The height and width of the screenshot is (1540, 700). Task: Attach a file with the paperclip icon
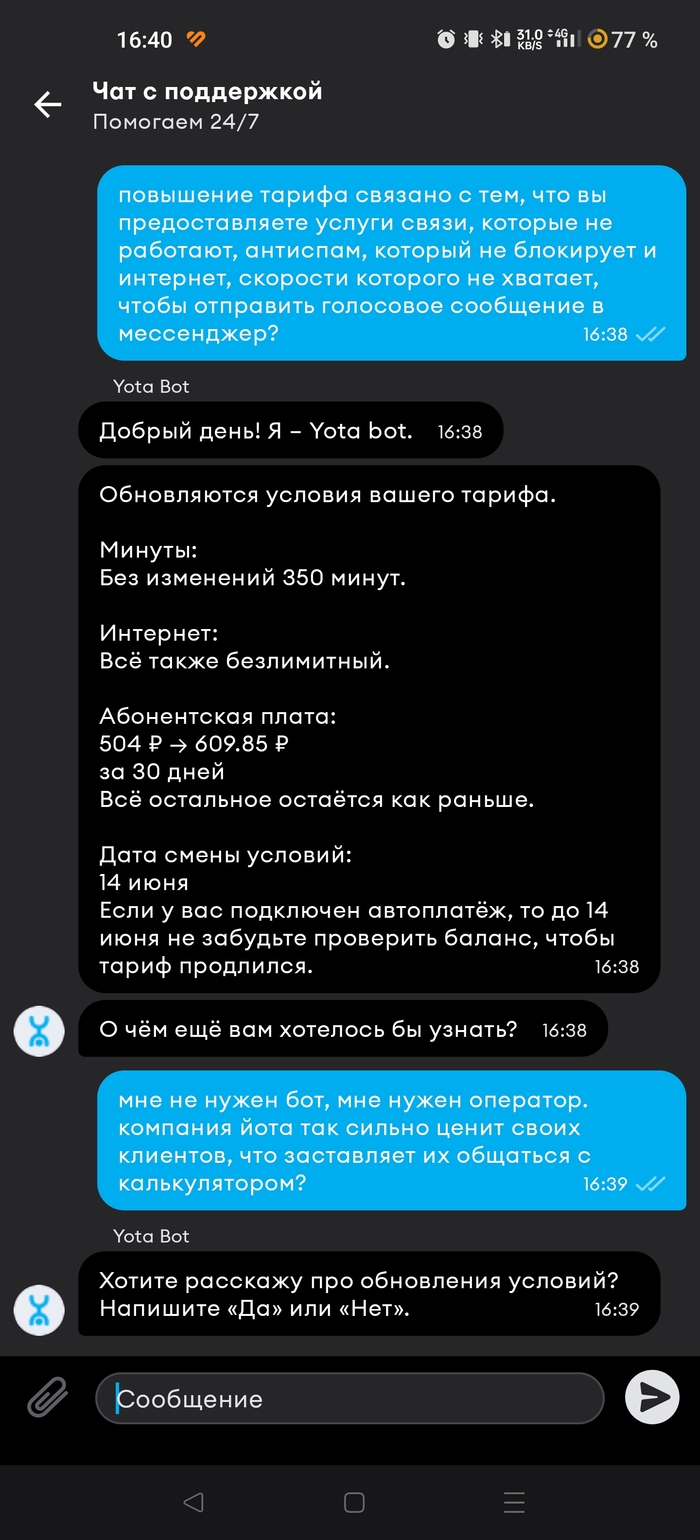coord(46,1397)
